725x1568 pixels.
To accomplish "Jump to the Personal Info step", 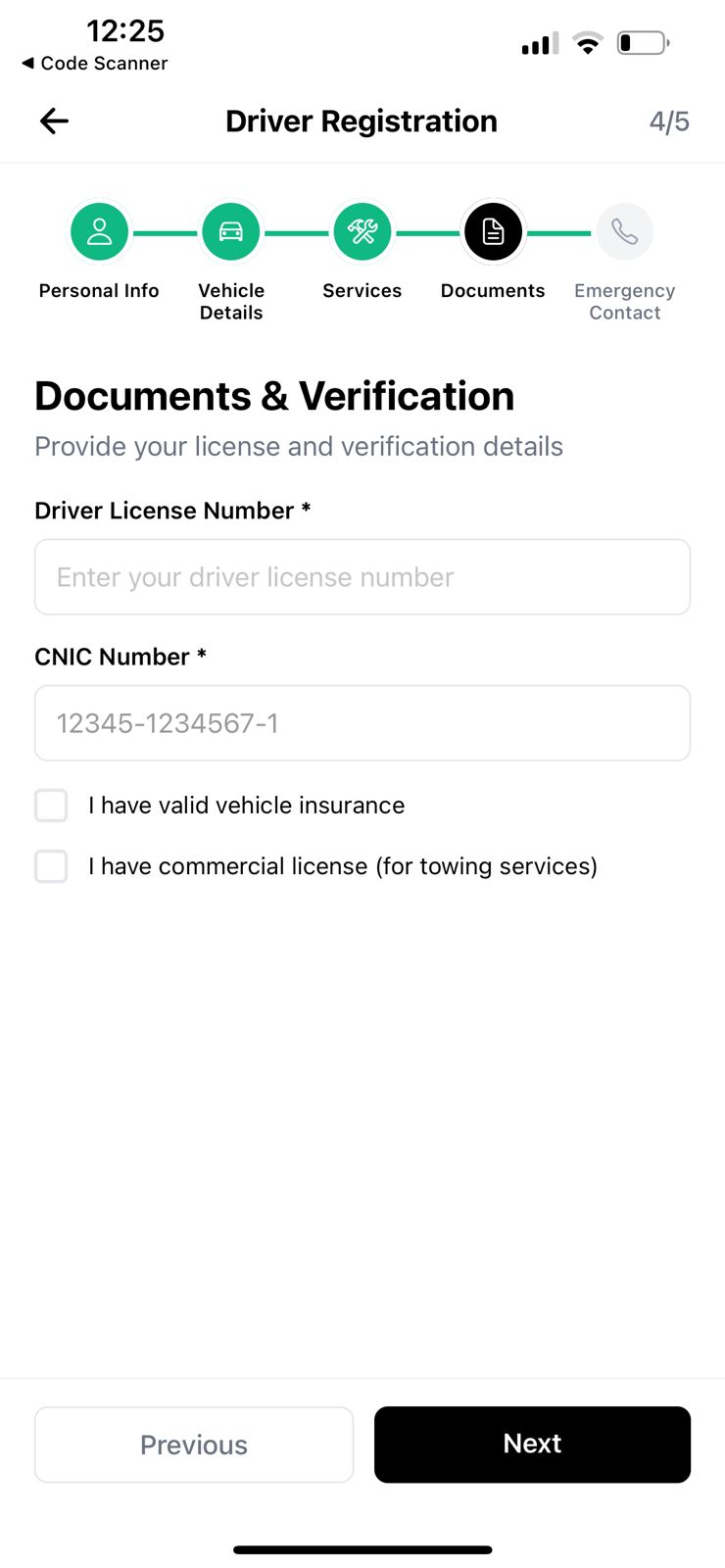I will 99,232.
